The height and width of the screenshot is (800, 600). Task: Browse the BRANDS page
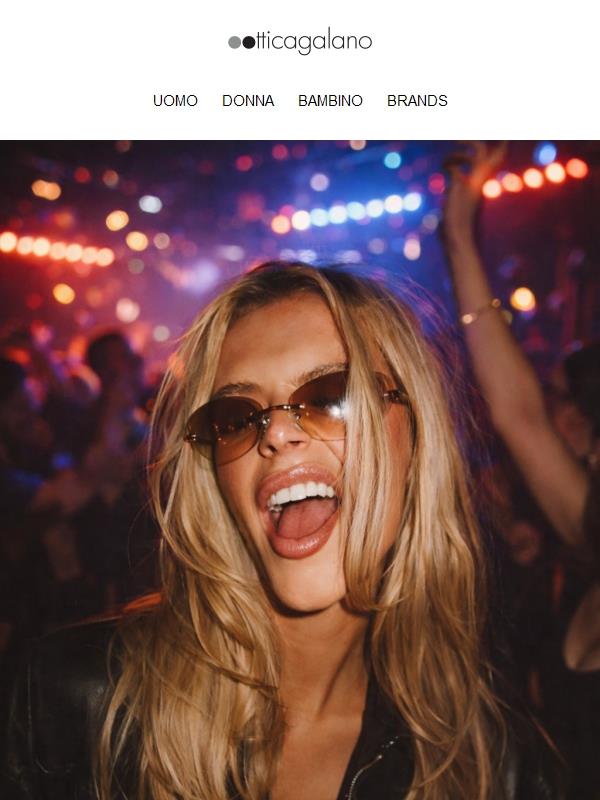417,101
